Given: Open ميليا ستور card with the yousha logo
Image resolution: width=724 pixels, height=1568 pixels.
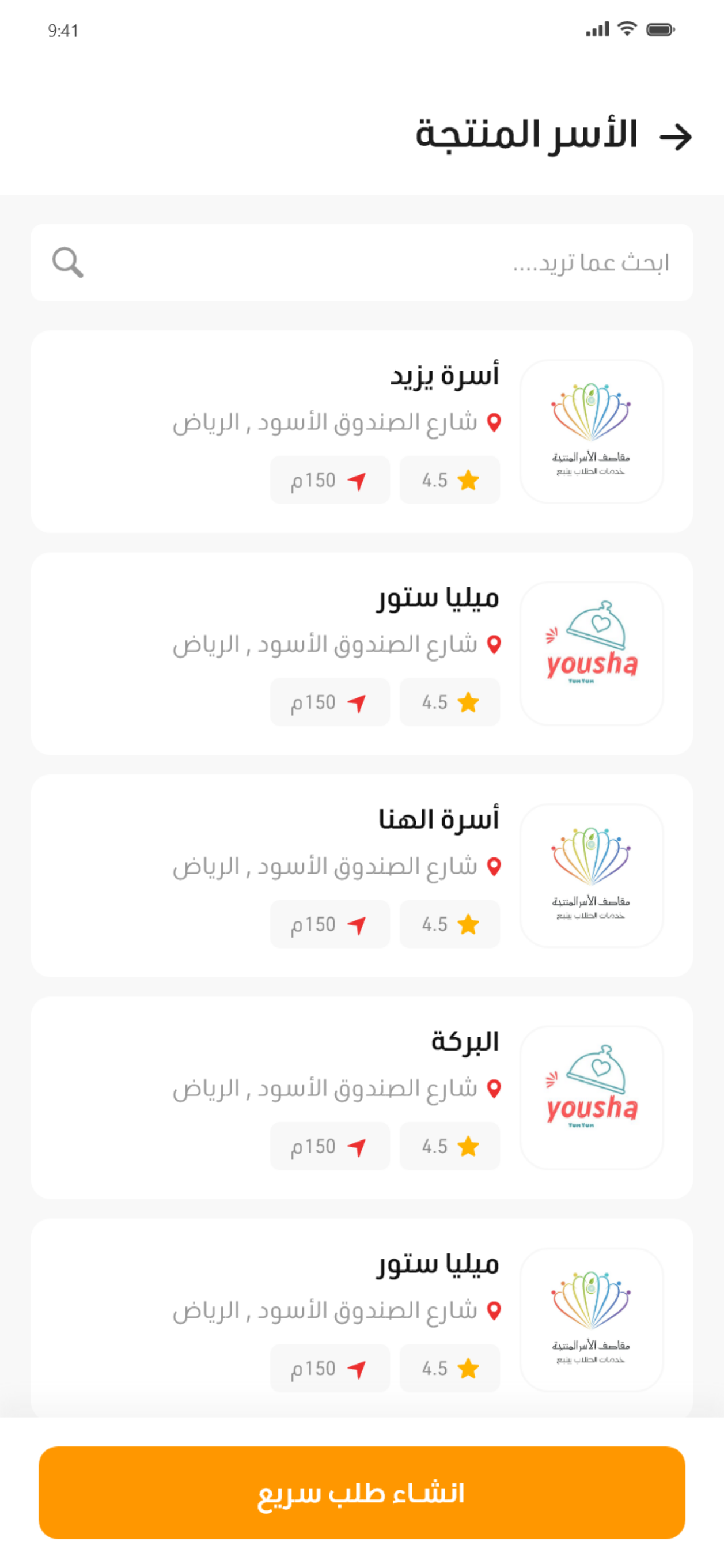Looking at the screenshot, I should pyautogui.click(x=362, y=653).
